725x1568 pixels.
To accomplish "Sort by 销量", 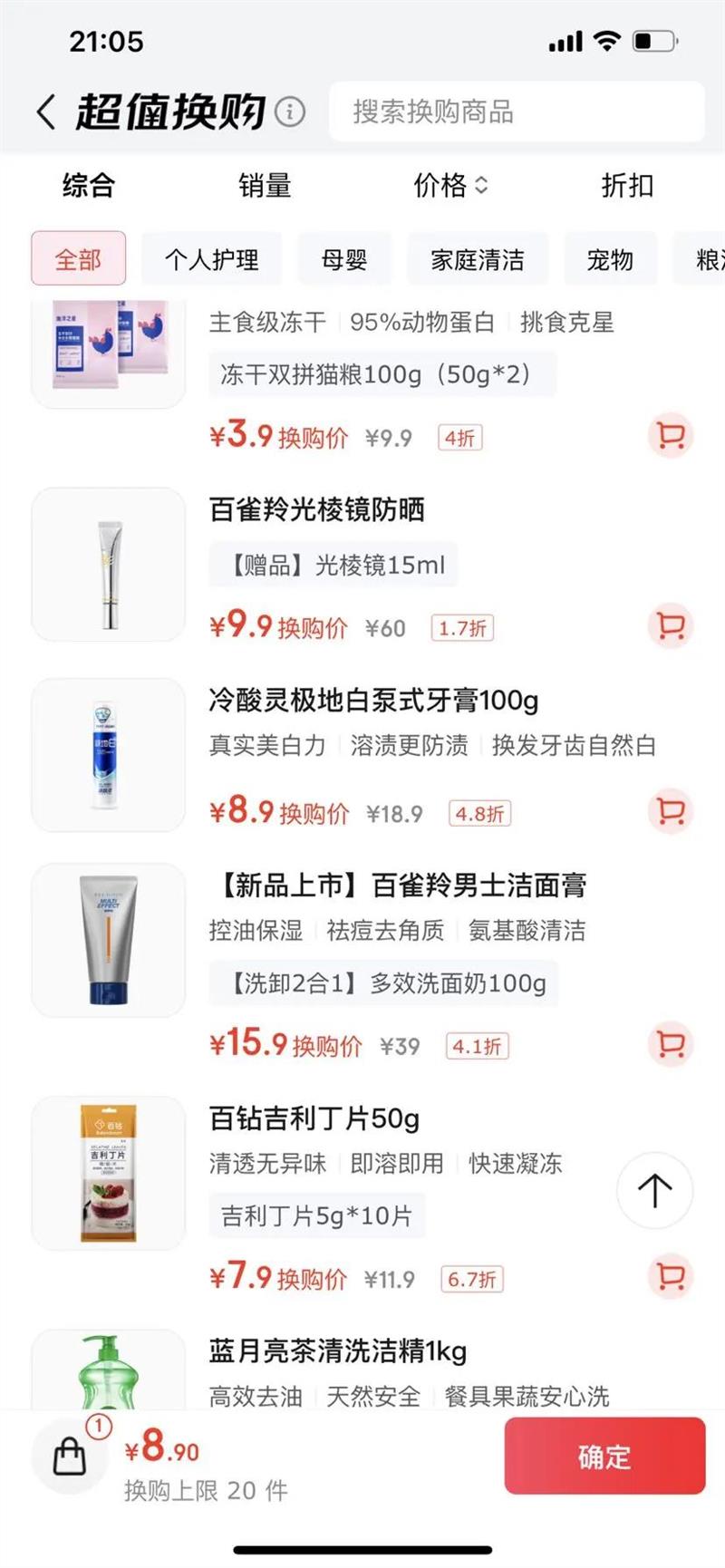I will (264, 186).
